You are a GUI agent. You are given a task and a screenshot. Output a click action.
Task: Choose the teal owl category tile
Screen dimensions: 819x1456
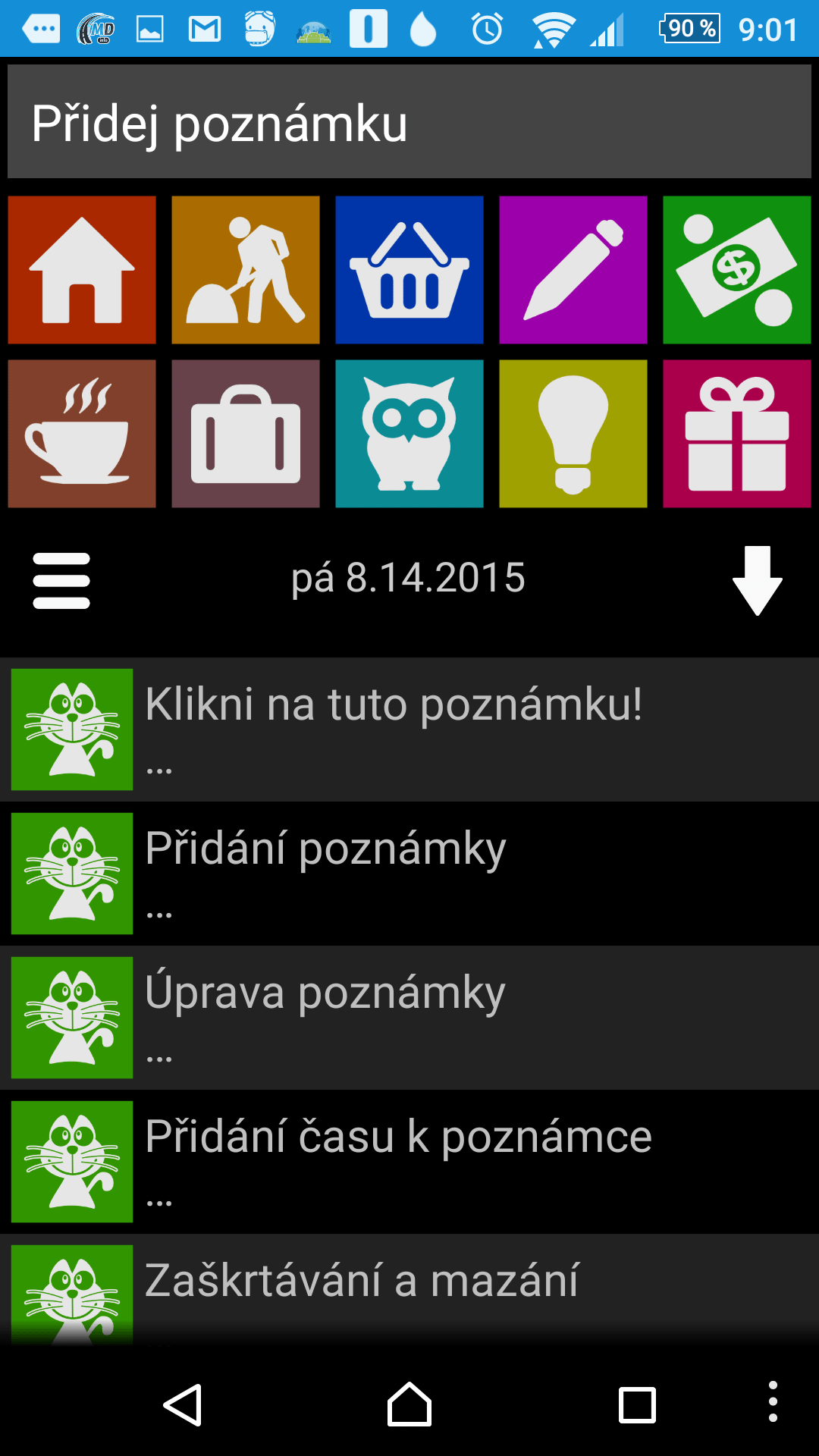coord(409,434)
